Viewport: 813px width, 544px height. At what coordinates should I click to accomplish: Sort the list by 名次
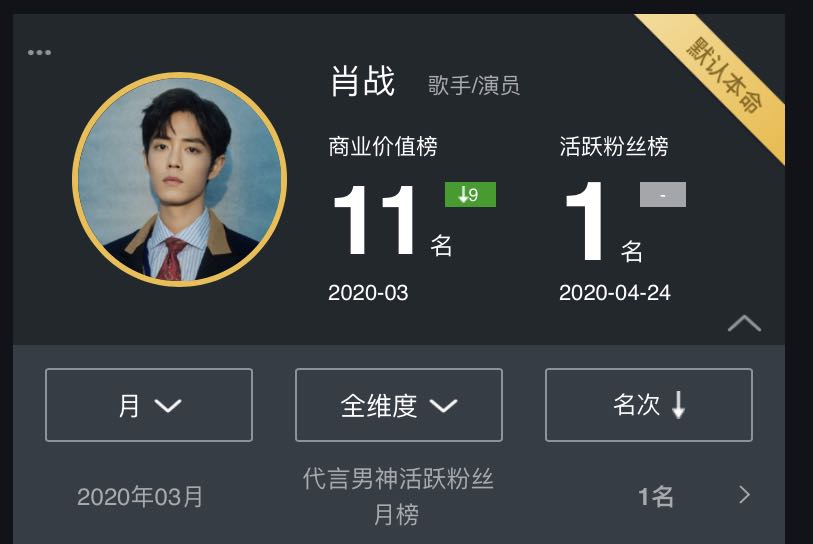coord(648,405)
